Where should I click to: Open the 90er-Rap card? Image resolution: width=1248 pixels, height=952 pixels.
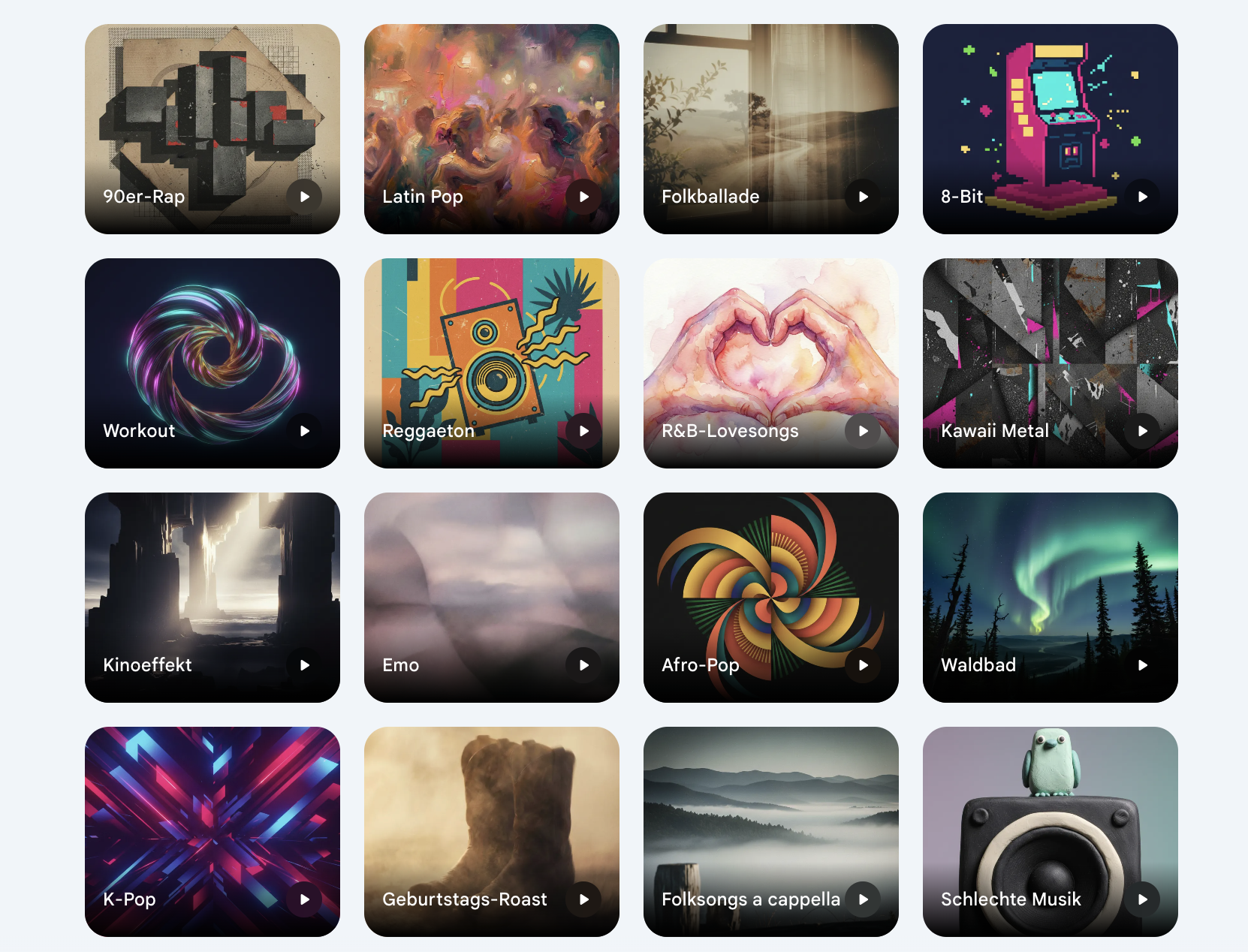[213, 129]
